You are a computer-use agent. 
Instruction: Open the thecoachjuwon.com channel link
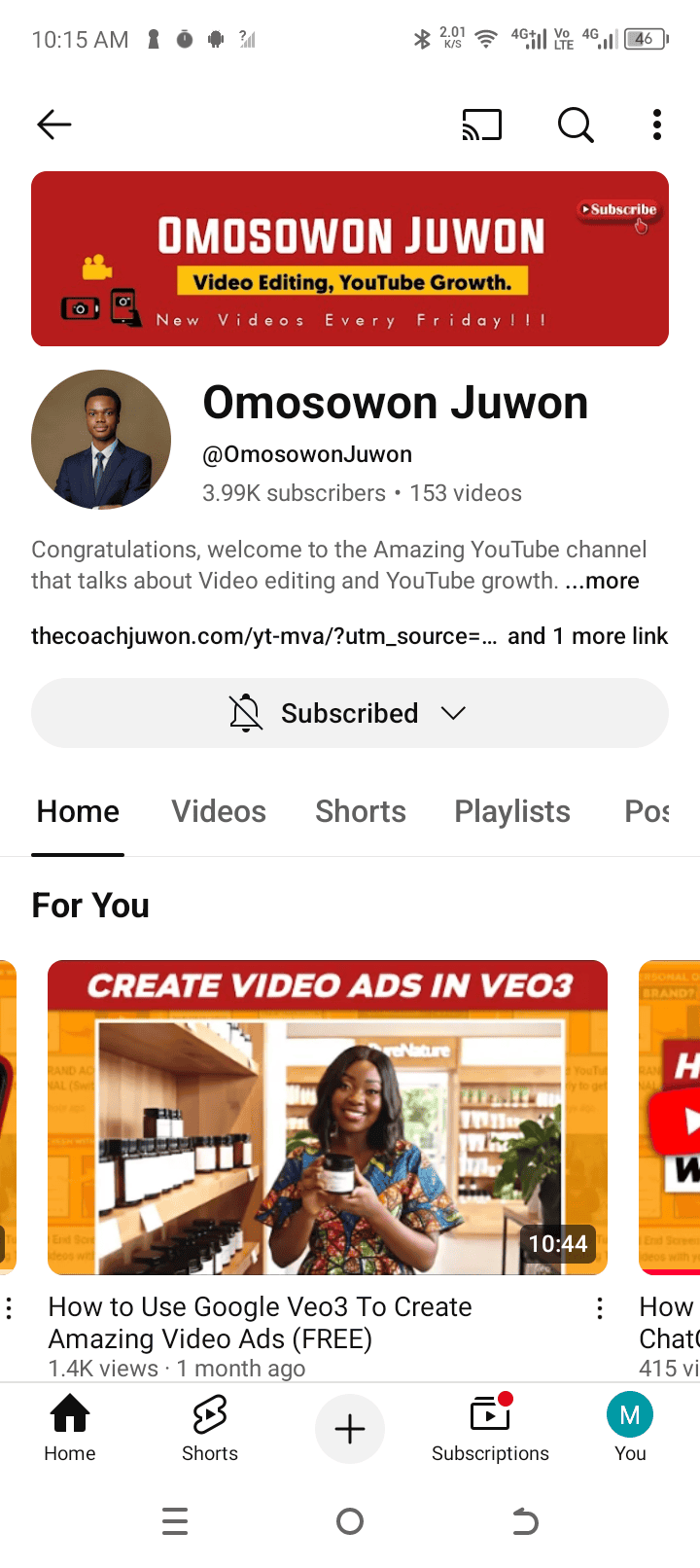pos(263,636)
